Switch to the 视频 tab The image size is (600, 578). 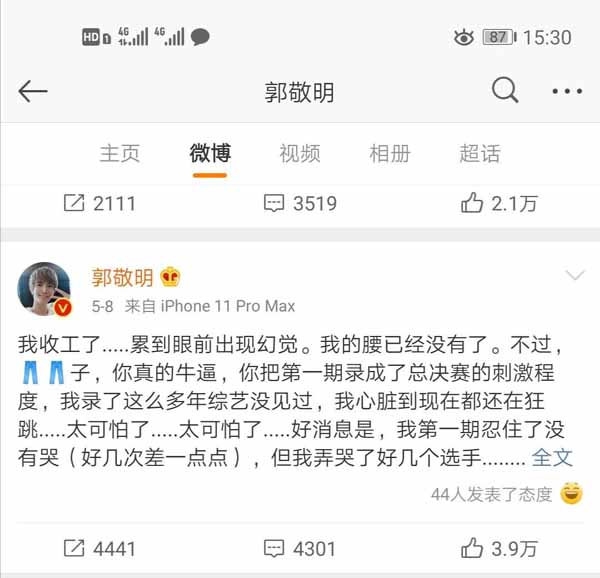point(299,154)
